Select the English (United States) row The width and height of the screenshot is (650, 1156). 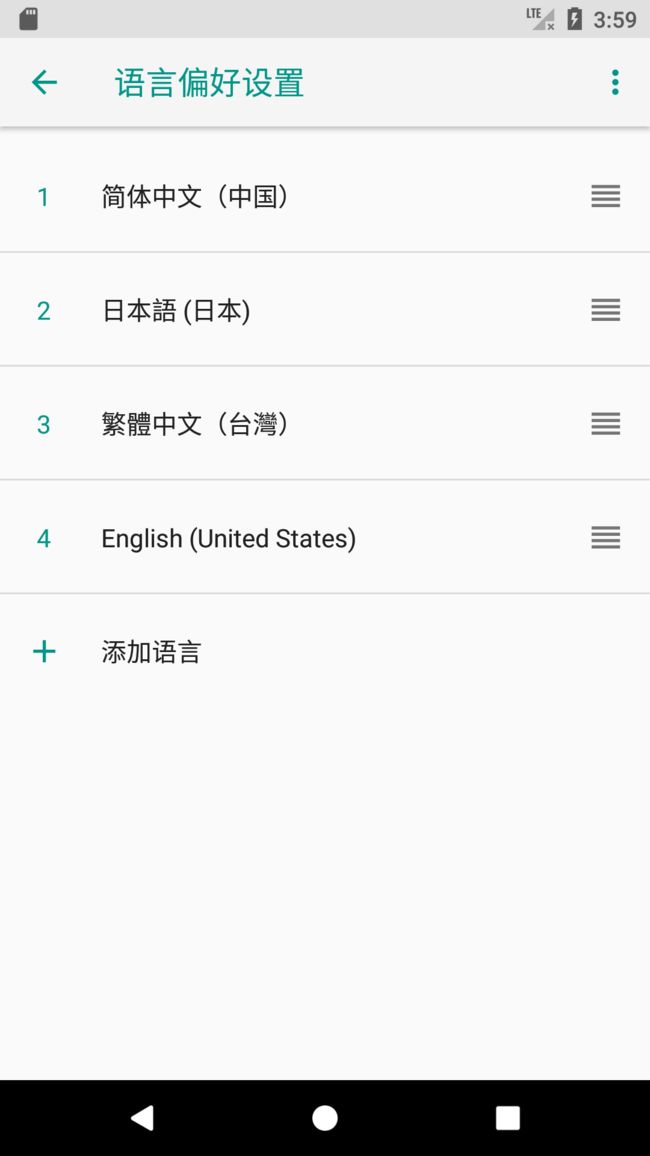click(x=325, y=537)
